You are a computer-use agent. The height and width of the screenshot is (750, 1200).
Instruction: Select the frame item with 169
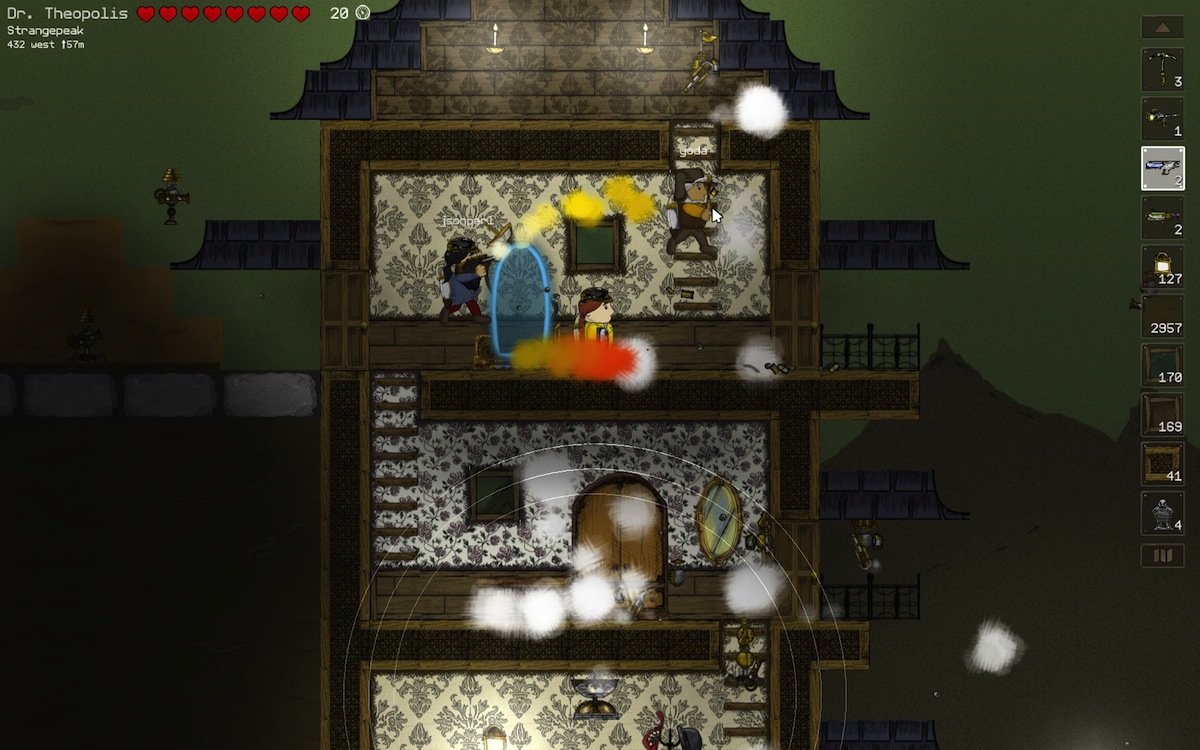(1162, 414)
